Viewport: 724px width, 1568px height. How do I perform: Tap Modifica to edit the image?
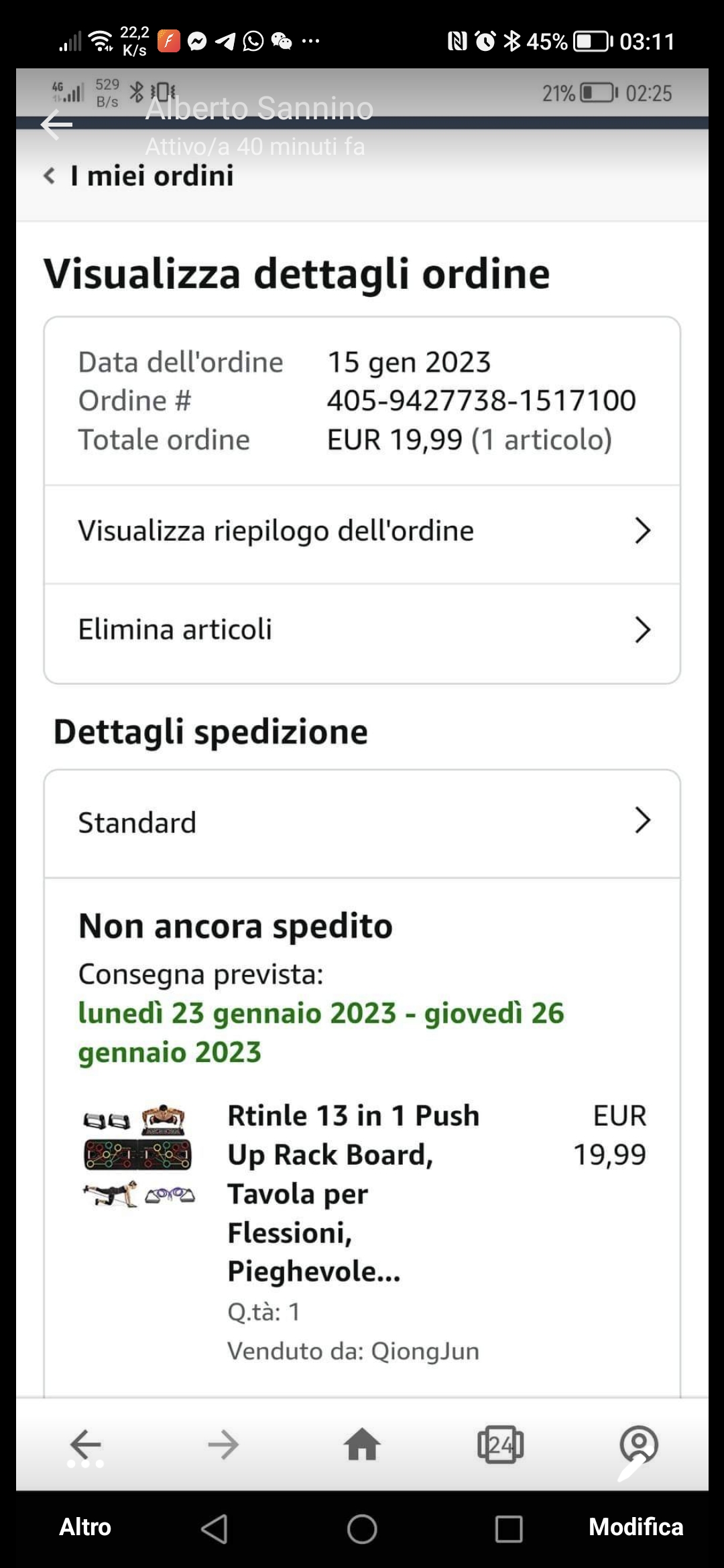point(636,1526)
